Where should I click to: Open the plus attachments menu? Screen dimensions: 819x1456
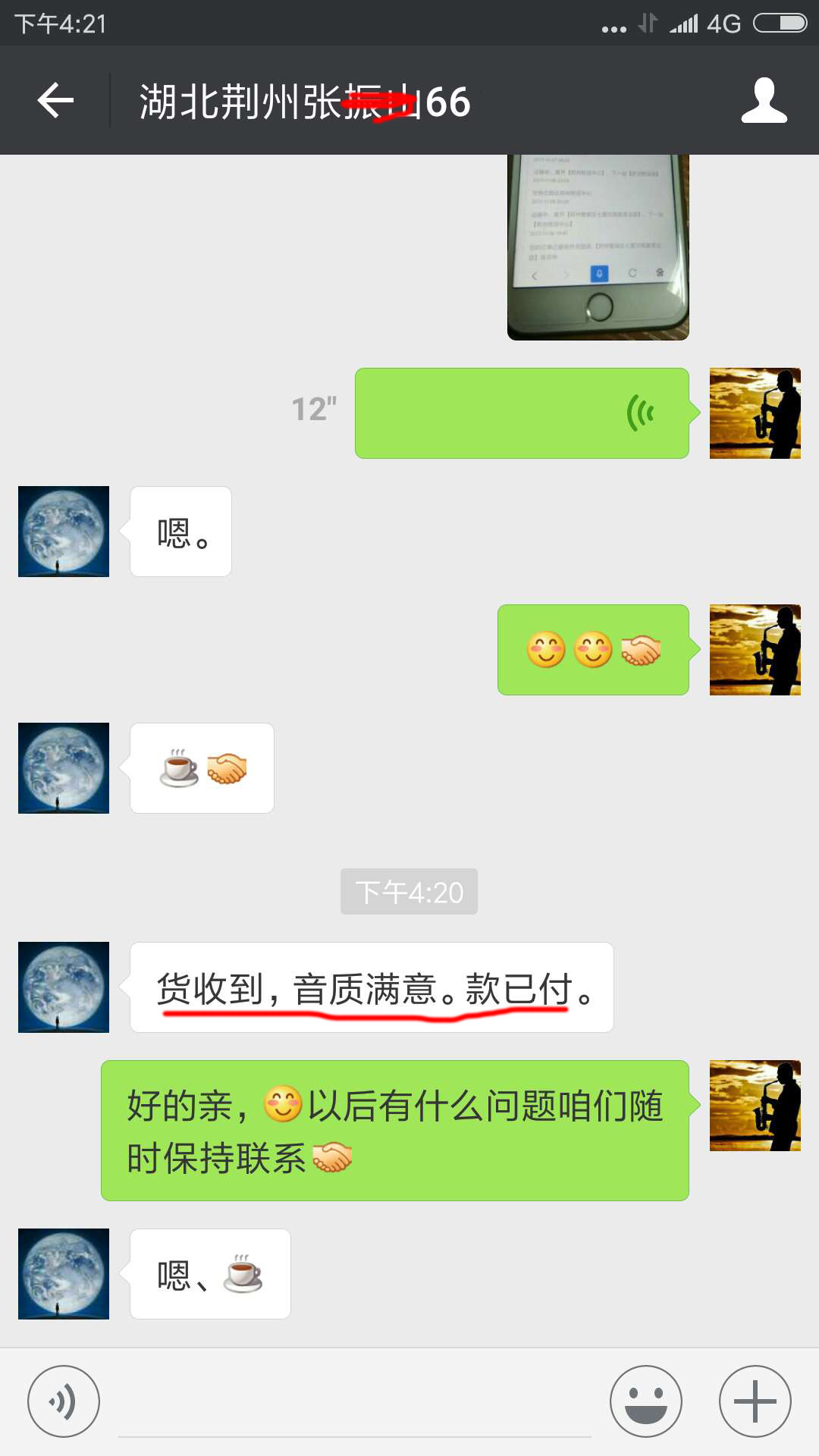755,1401
